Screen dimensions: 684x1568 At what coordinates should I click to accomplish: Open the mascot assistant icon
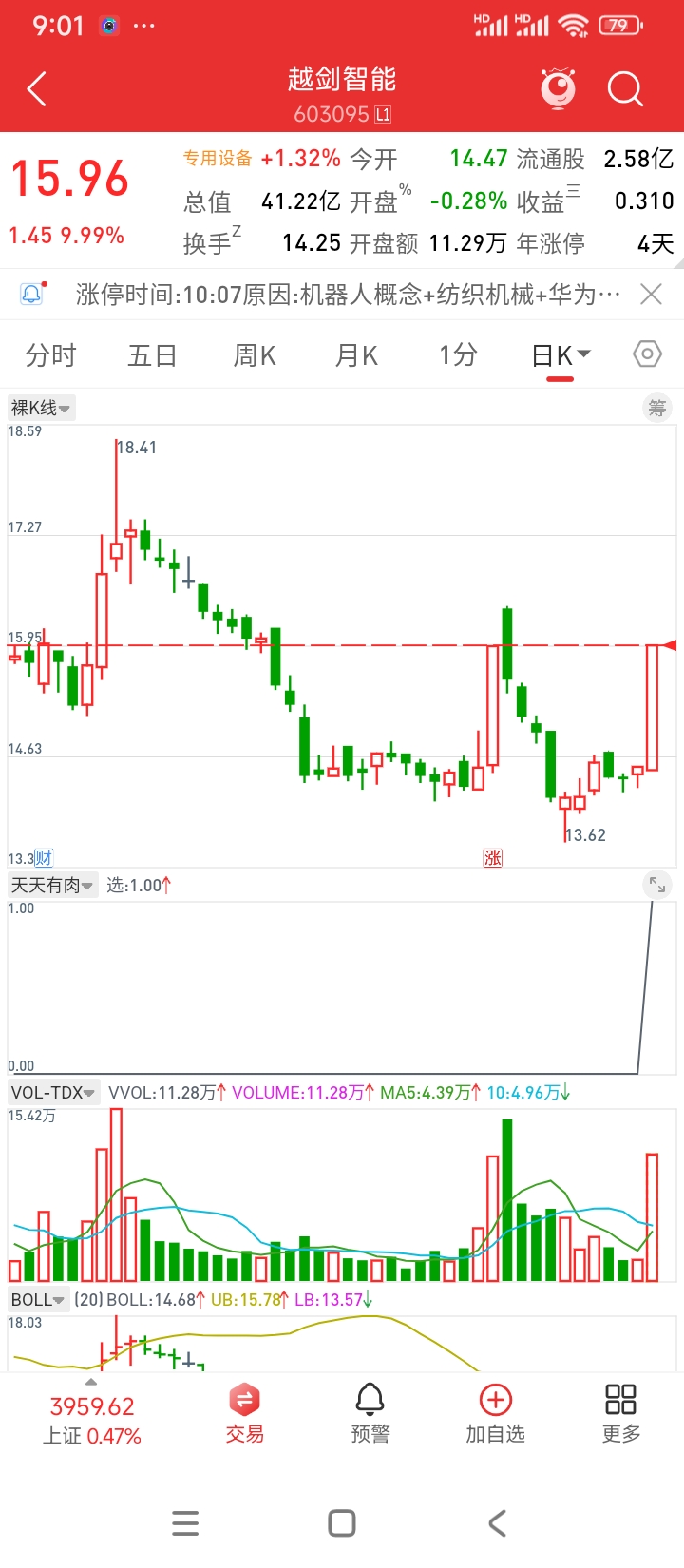point(558,88)
